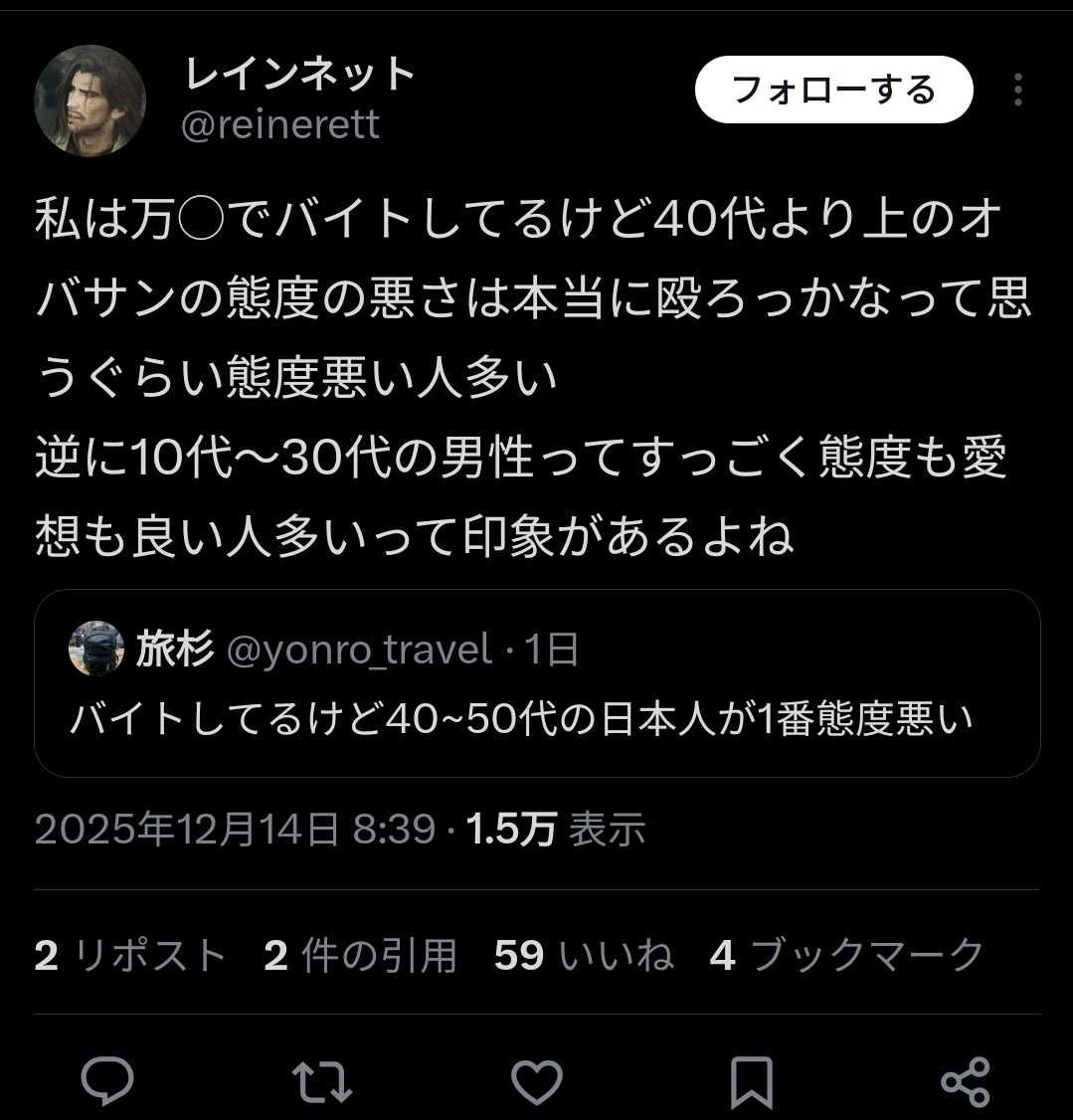Click the repost icon below the tweet

(x=322, y=1080)
